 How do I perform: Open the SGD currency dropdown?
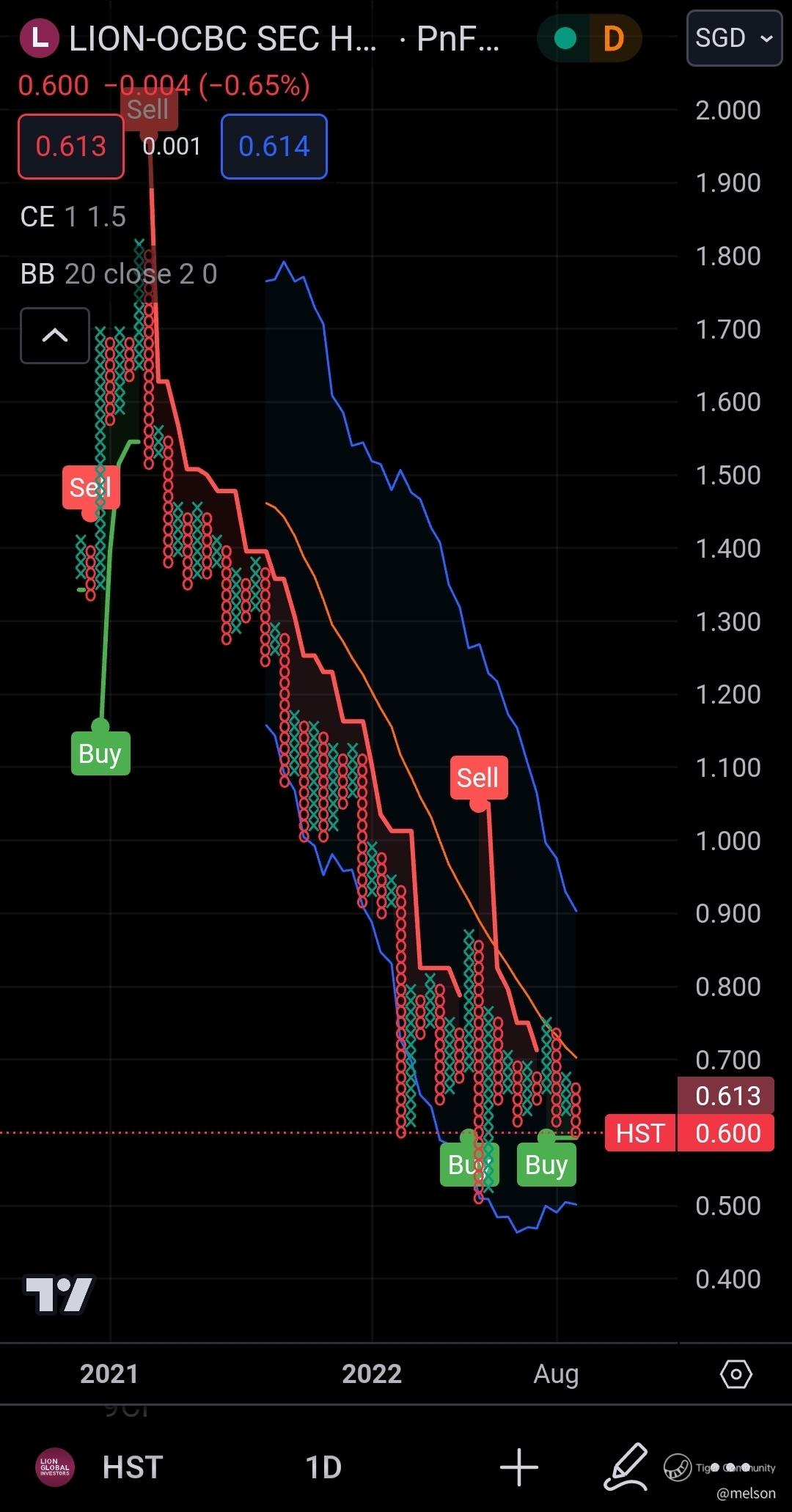tap(734, 38)
